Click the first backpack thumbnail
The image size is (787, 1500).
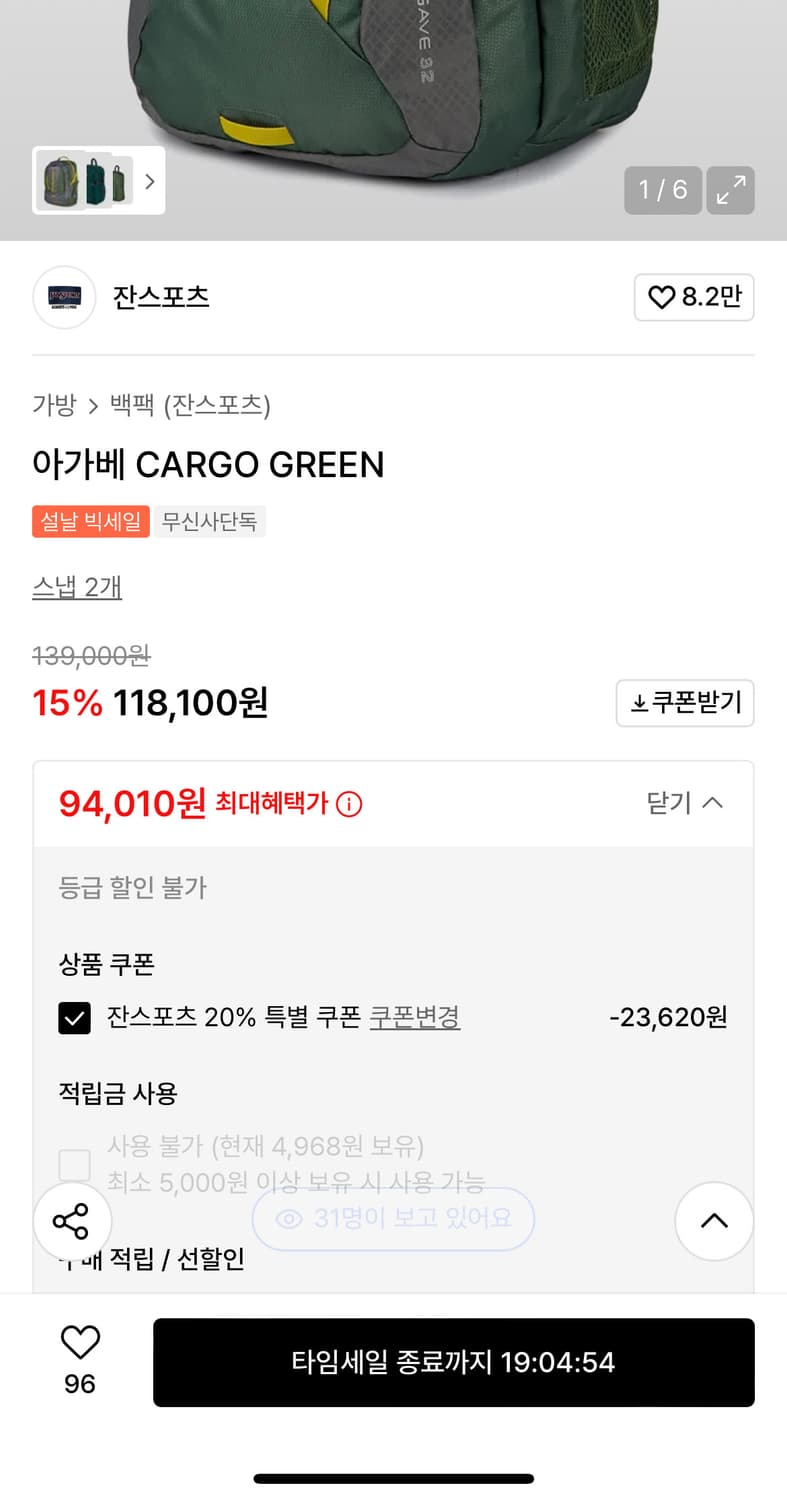tap(60, 182)
